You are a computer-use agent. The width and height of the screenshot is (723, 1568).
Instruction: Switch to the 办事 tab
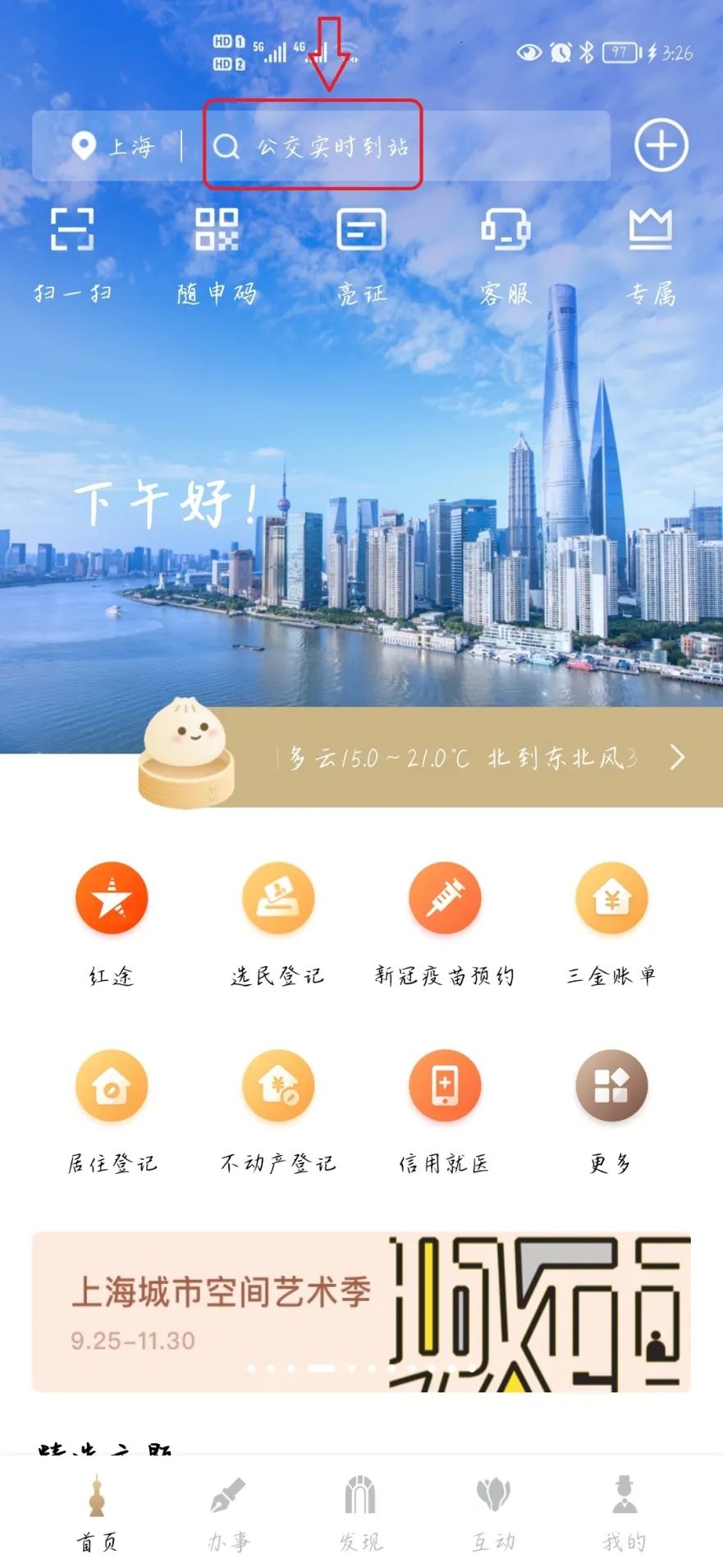pos(229,1515)
